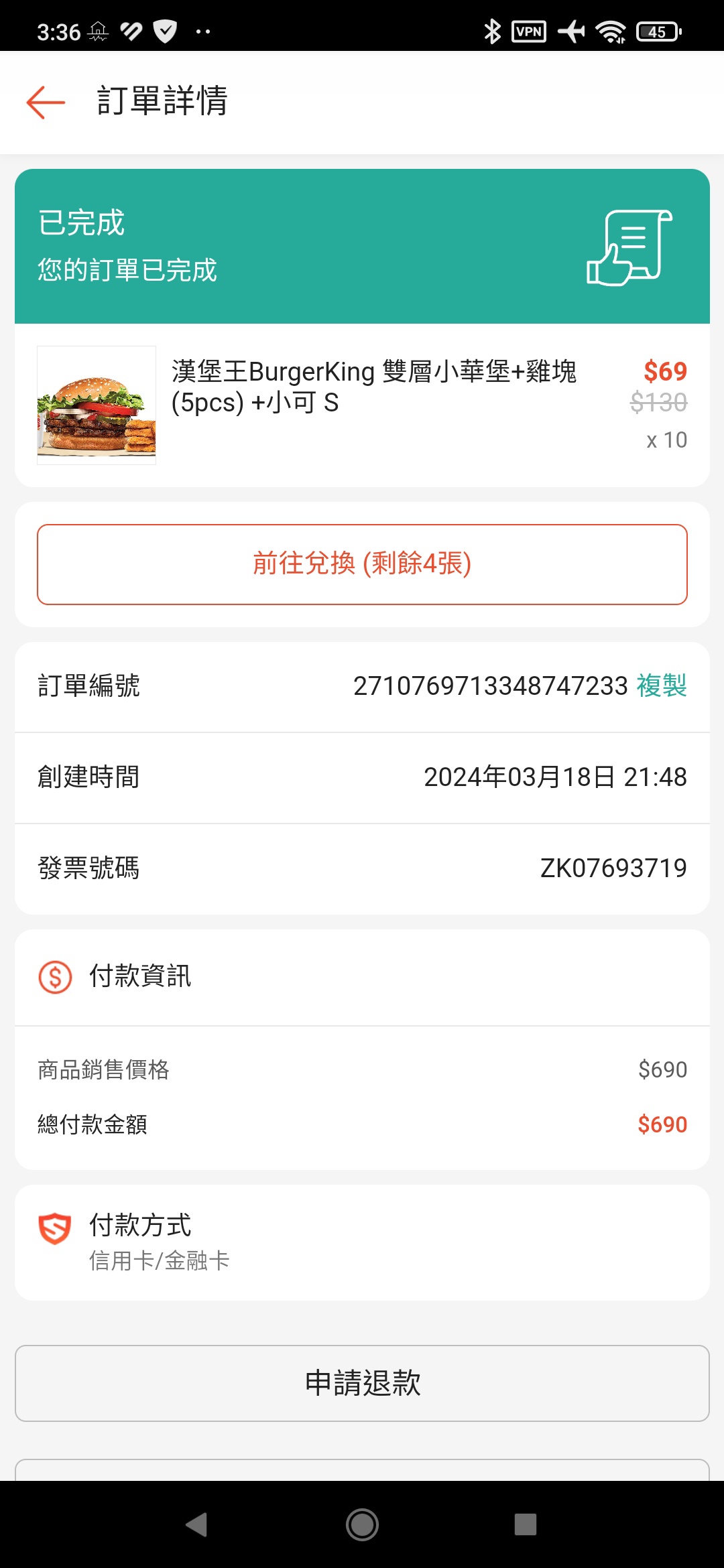Tap 前往兌換 to redeem remaining vouchers

[362, 564]
